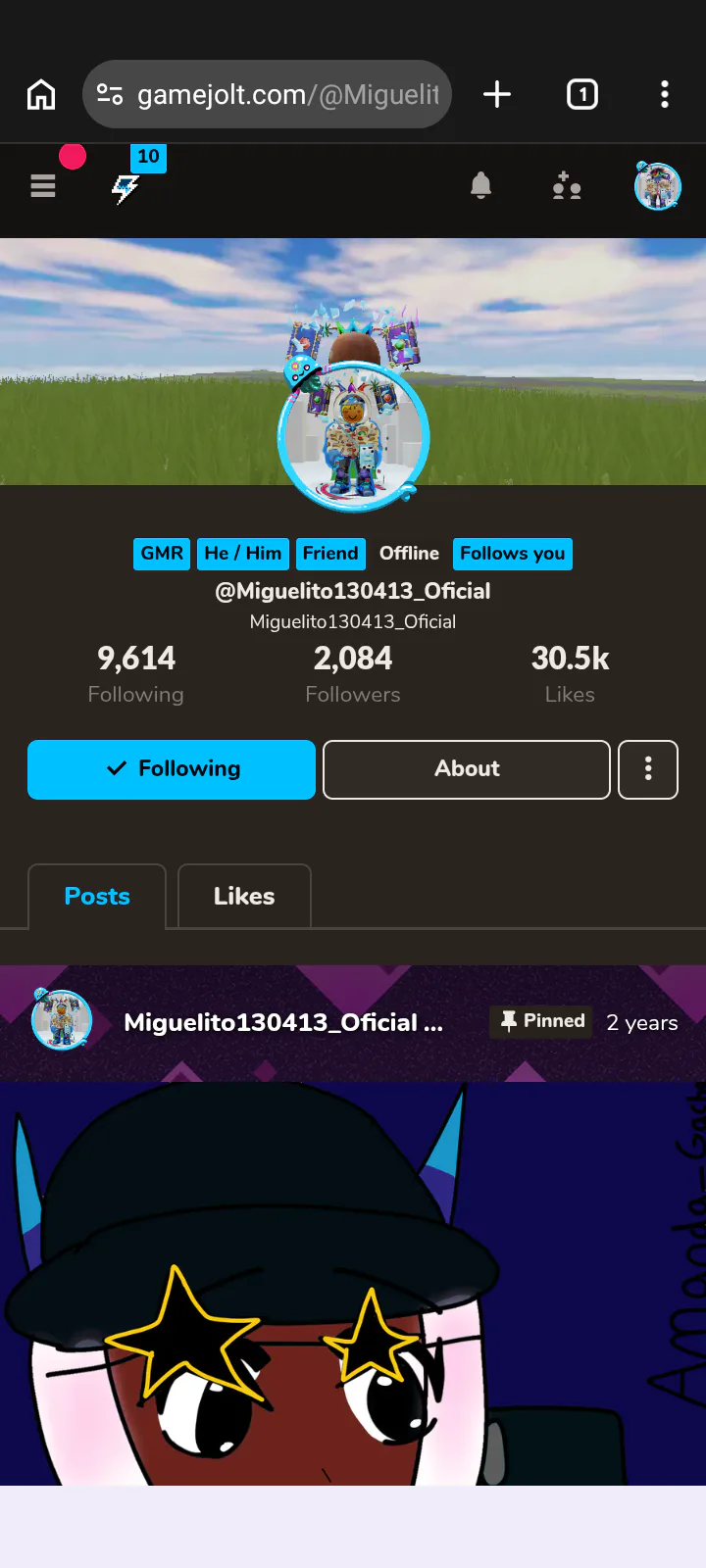Go to the browser home page

pos(41,95)
